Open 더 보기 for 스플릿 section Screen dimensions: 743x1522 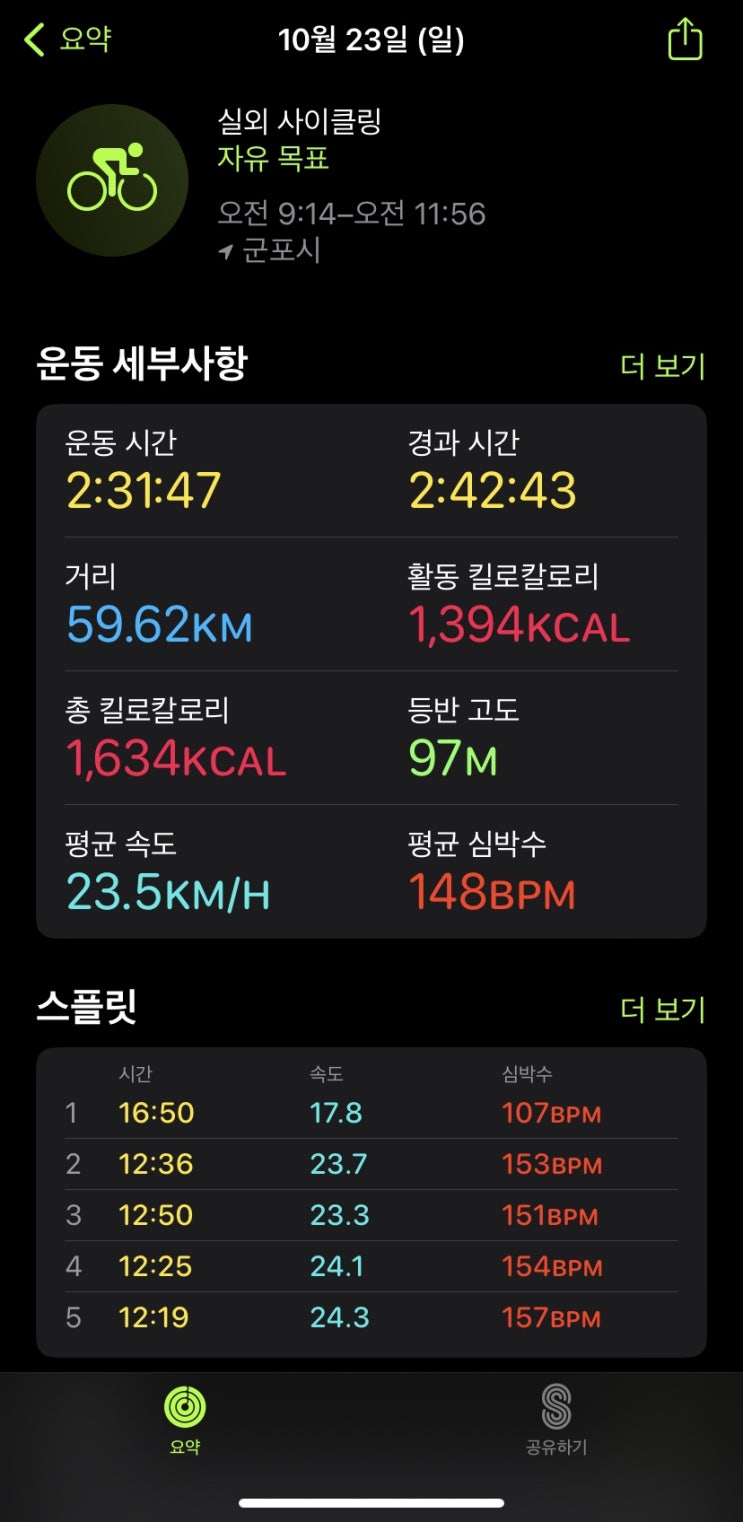click(663, 1010)
